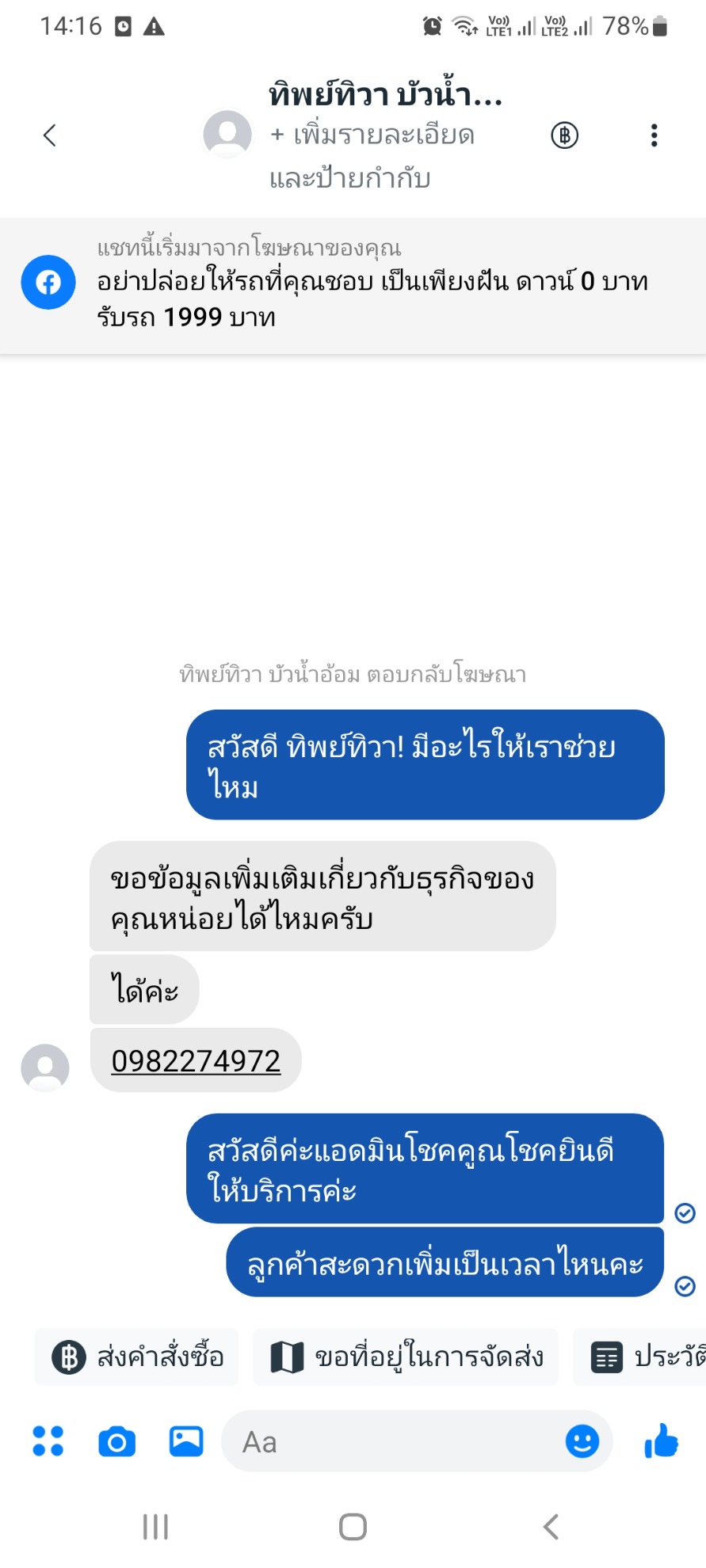Open the baht payment icon in header
This screenshot has height=1568, width=706.
[564, 135]
